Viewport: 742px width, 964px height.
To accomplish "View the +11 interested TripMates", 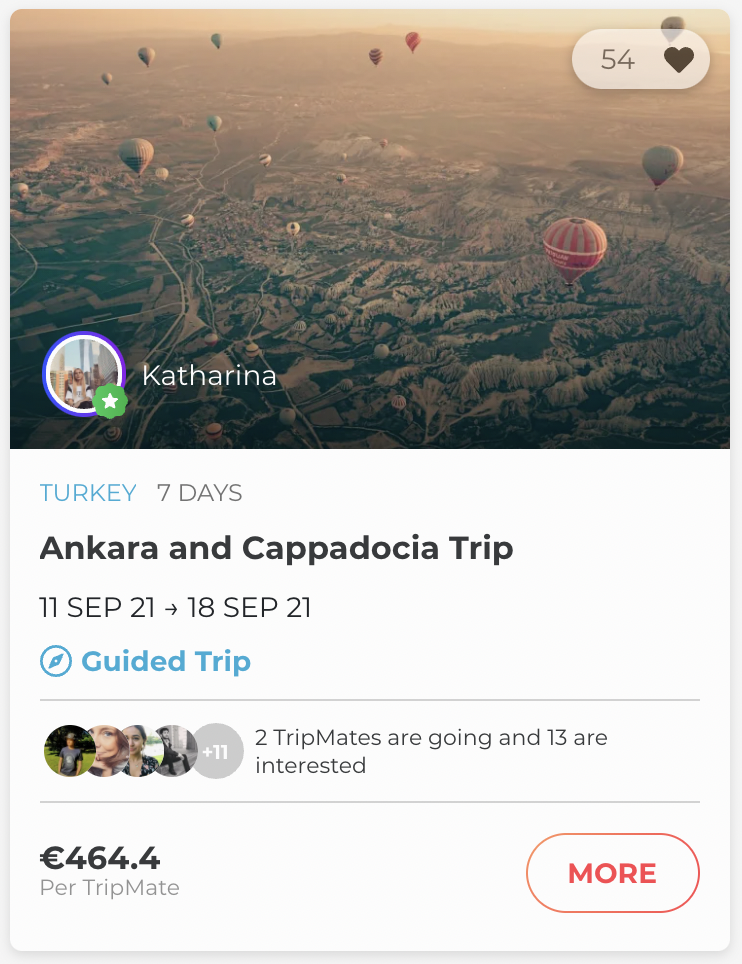I will click(x=217, y=751).
